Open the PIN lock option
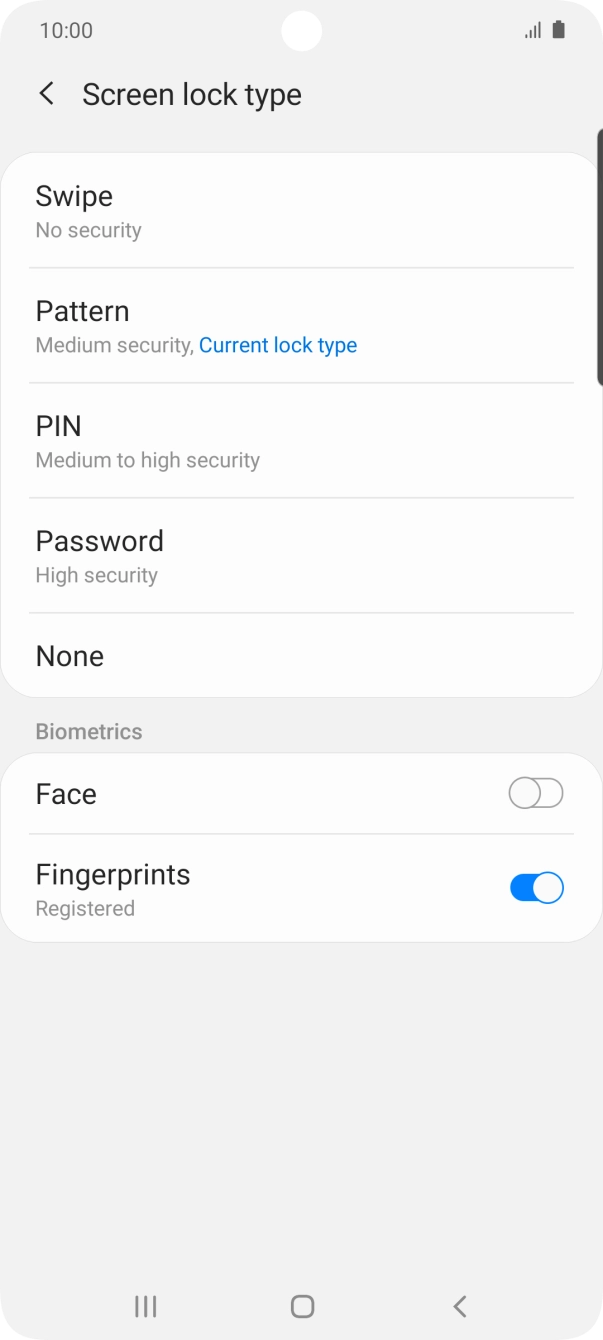The height and width of the screenshot is (1340, 603). click(x=301, y=441)
